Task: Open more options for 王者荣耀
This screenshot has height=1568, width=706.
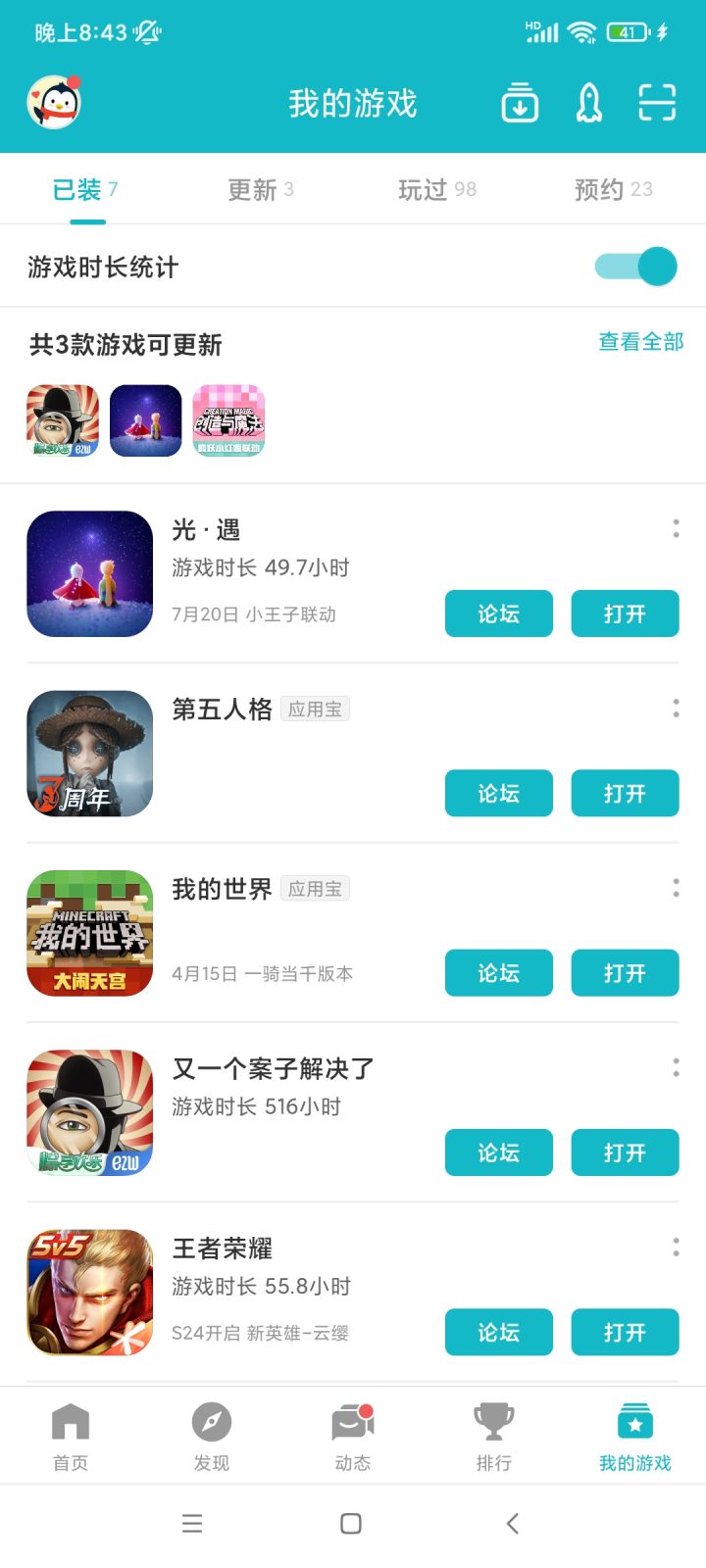Action: point(676,1248)
